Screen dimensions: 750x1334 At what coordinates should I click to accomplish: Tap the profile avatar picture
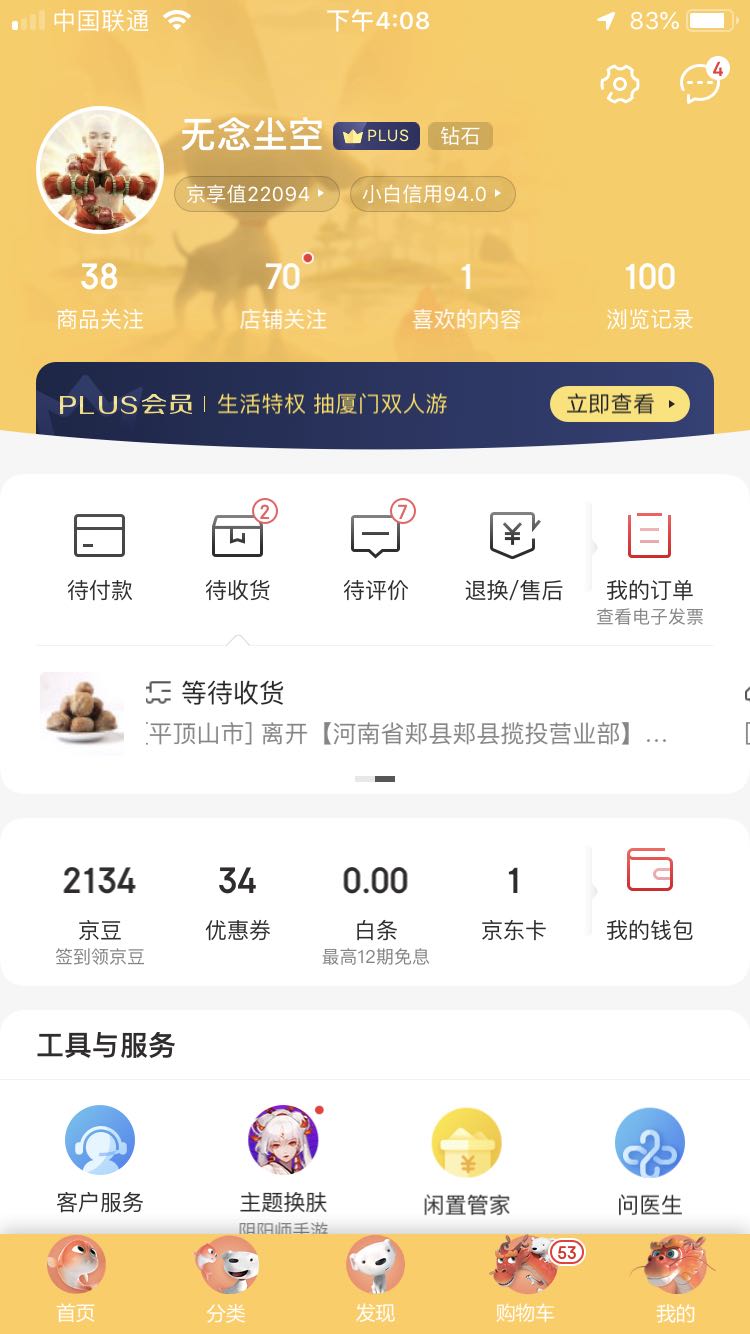pyautogui.click(x=99, y=171)
